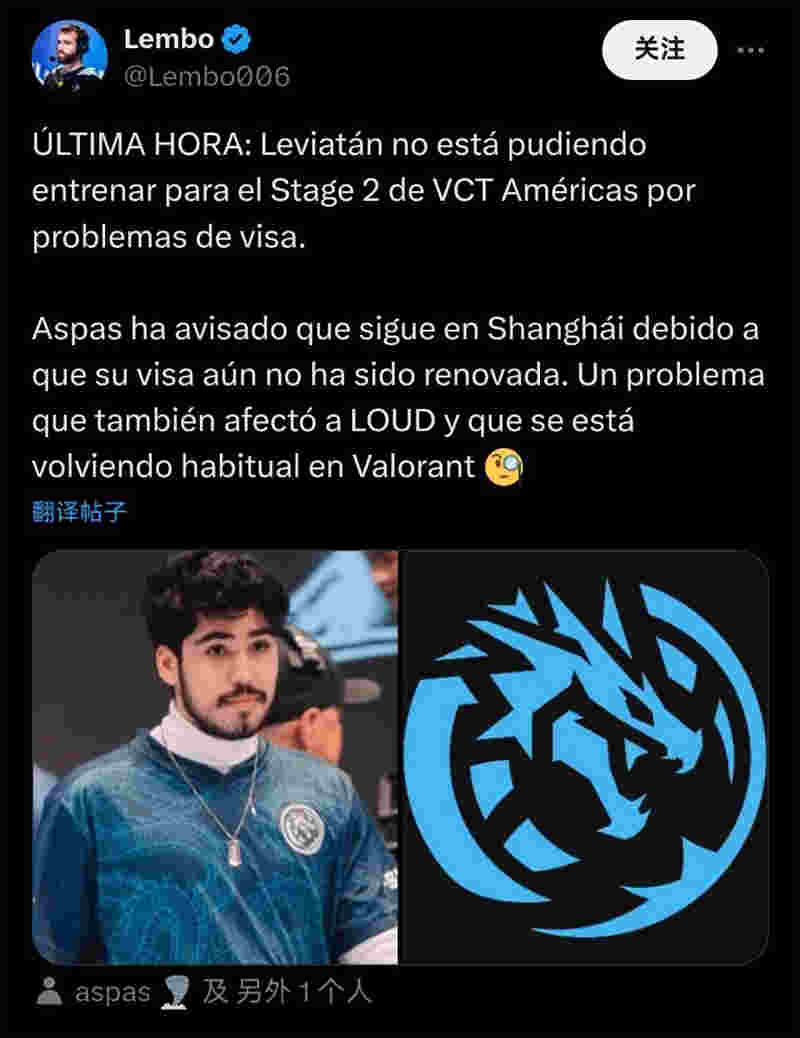Open Lembo's profile avatar
This screenshot has width=800, height=1038.
[x=70, y=57]
